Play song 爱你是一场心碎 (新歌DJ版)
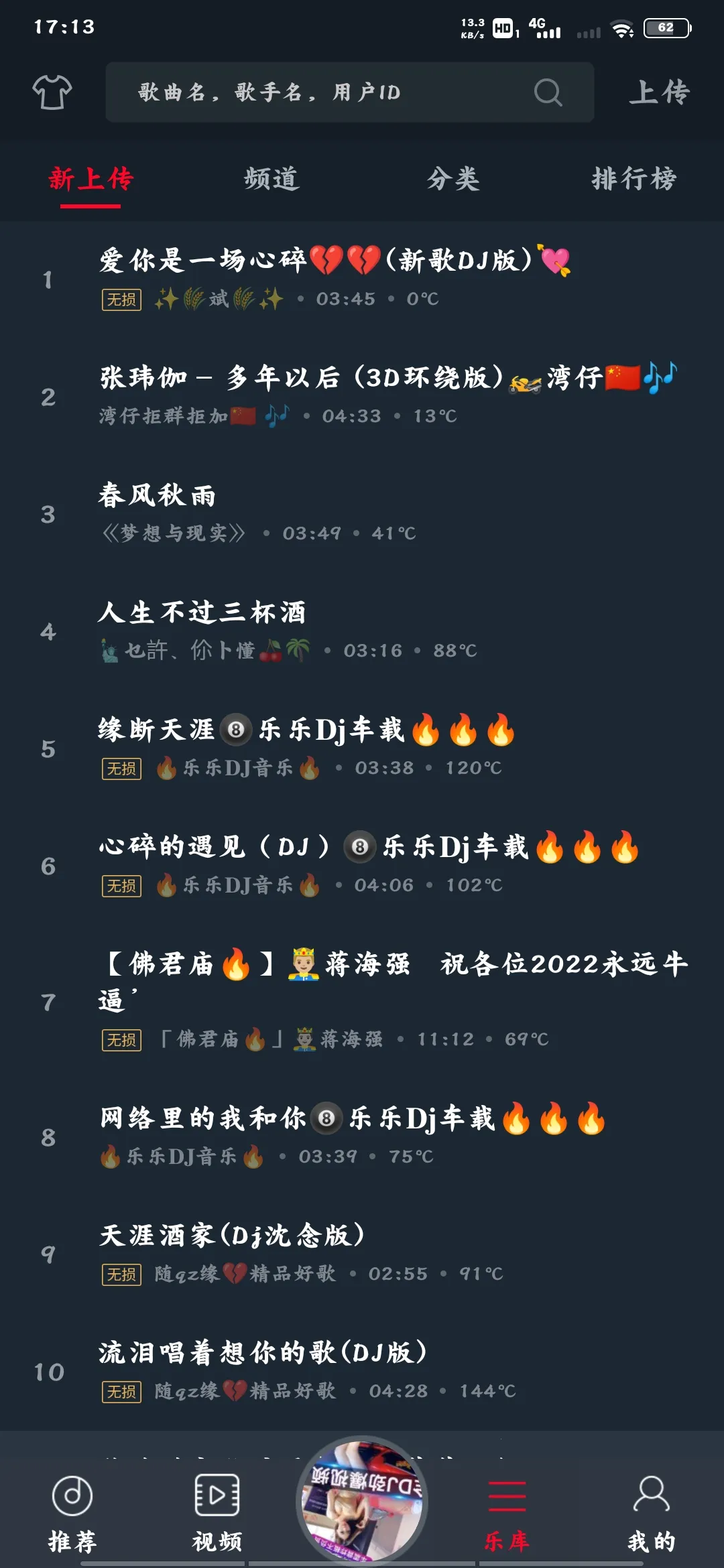724x1568 pixels. tap(335, 261)
